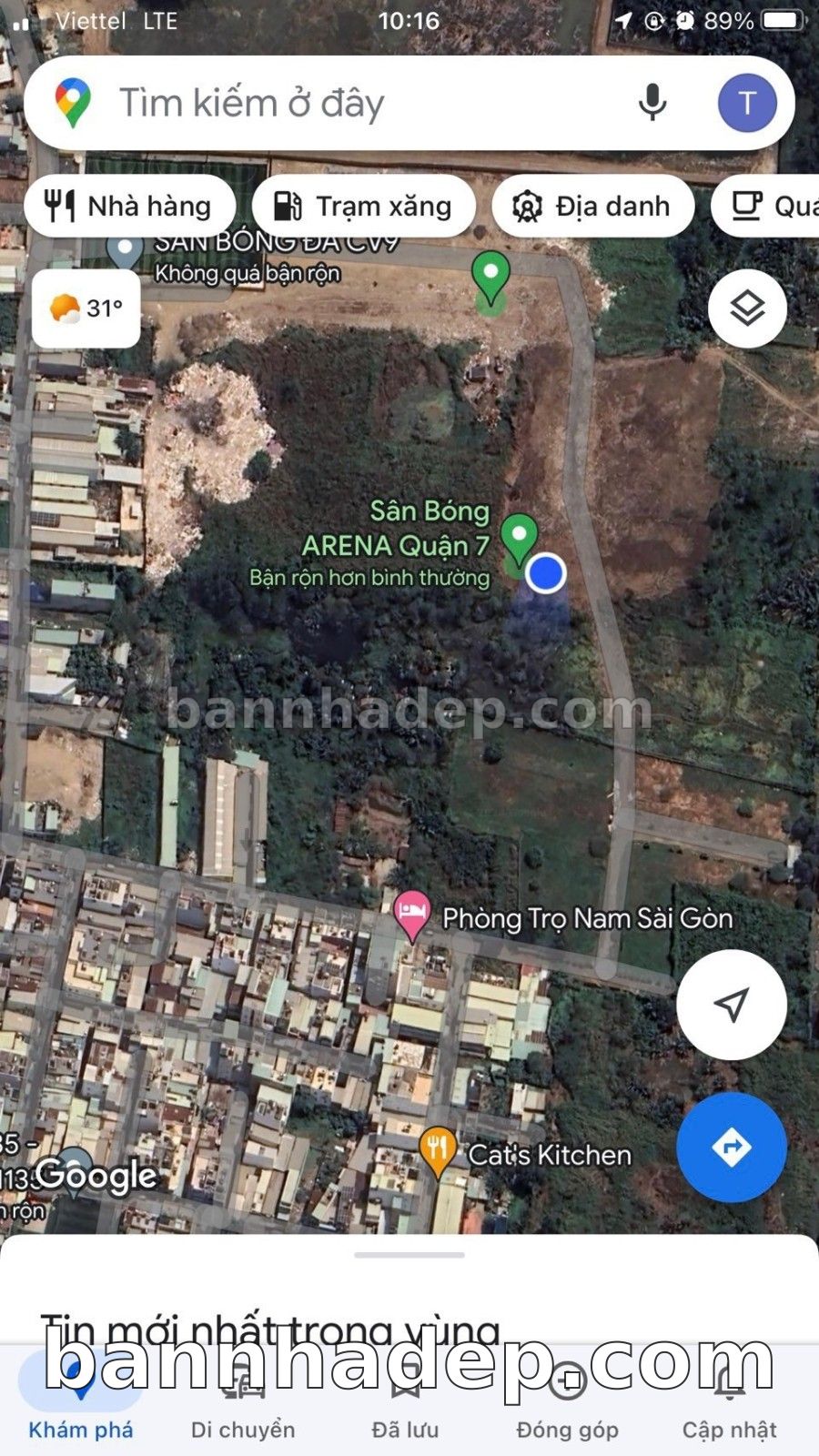The width and height of the screenshot is (819, 1456).
Task: Select the Trạm xăng filter chip
Action: [x=364, y=207]
